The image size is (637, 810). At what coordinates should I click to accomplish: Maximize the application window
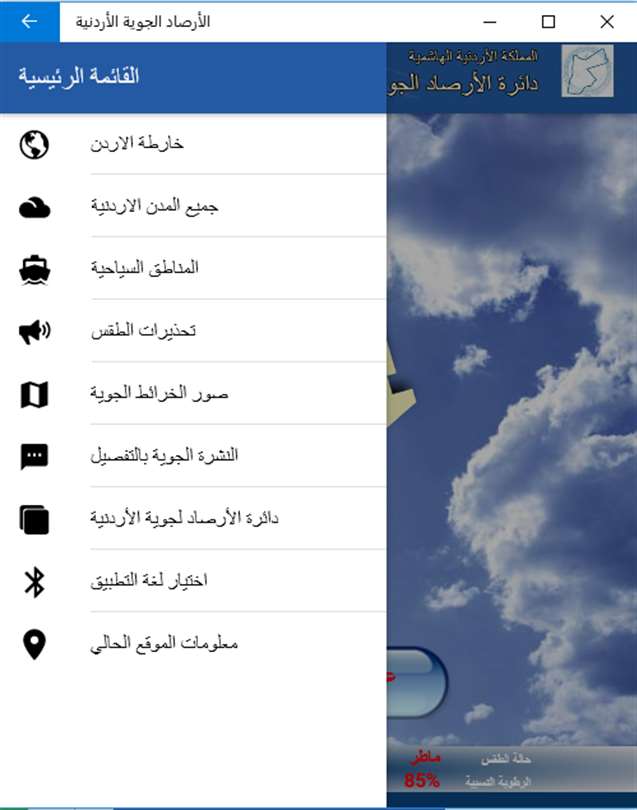[548, 21]
